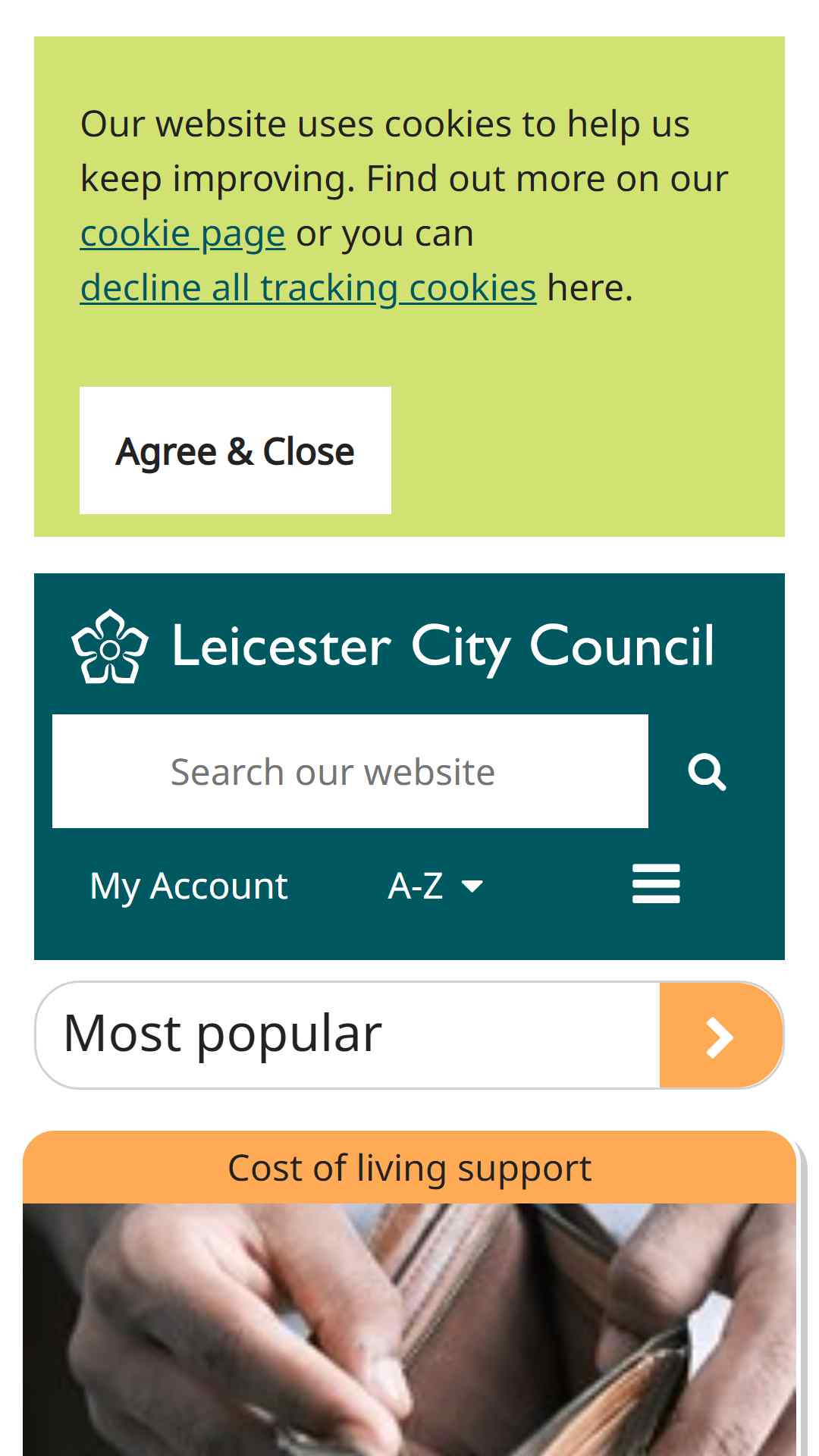Image resolution: width=819 pixels, height=1456 pixels.
Task: Tap the Search our website field
Action: click(x=350, y=771)
